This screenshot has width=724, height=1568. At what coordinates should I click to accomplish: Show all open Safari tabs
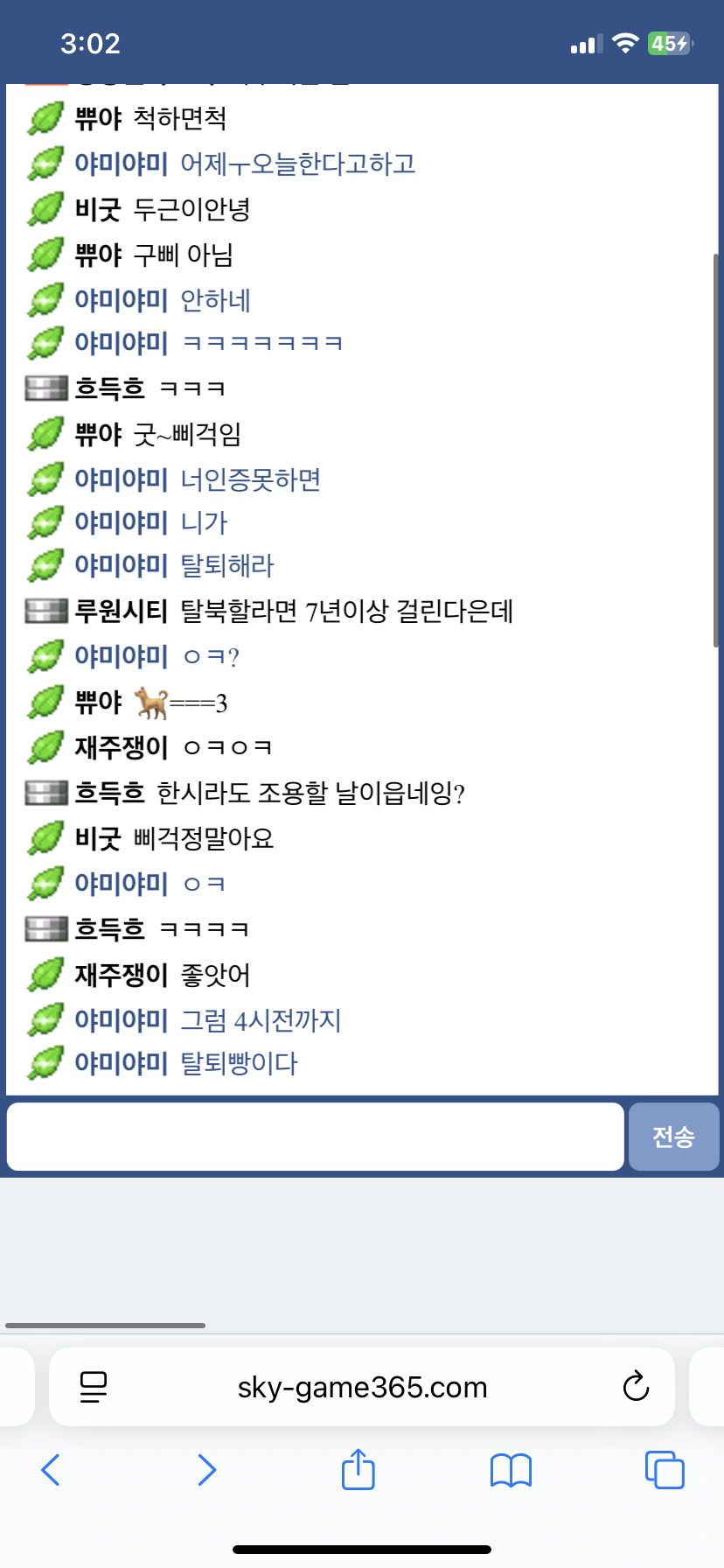665,1470
